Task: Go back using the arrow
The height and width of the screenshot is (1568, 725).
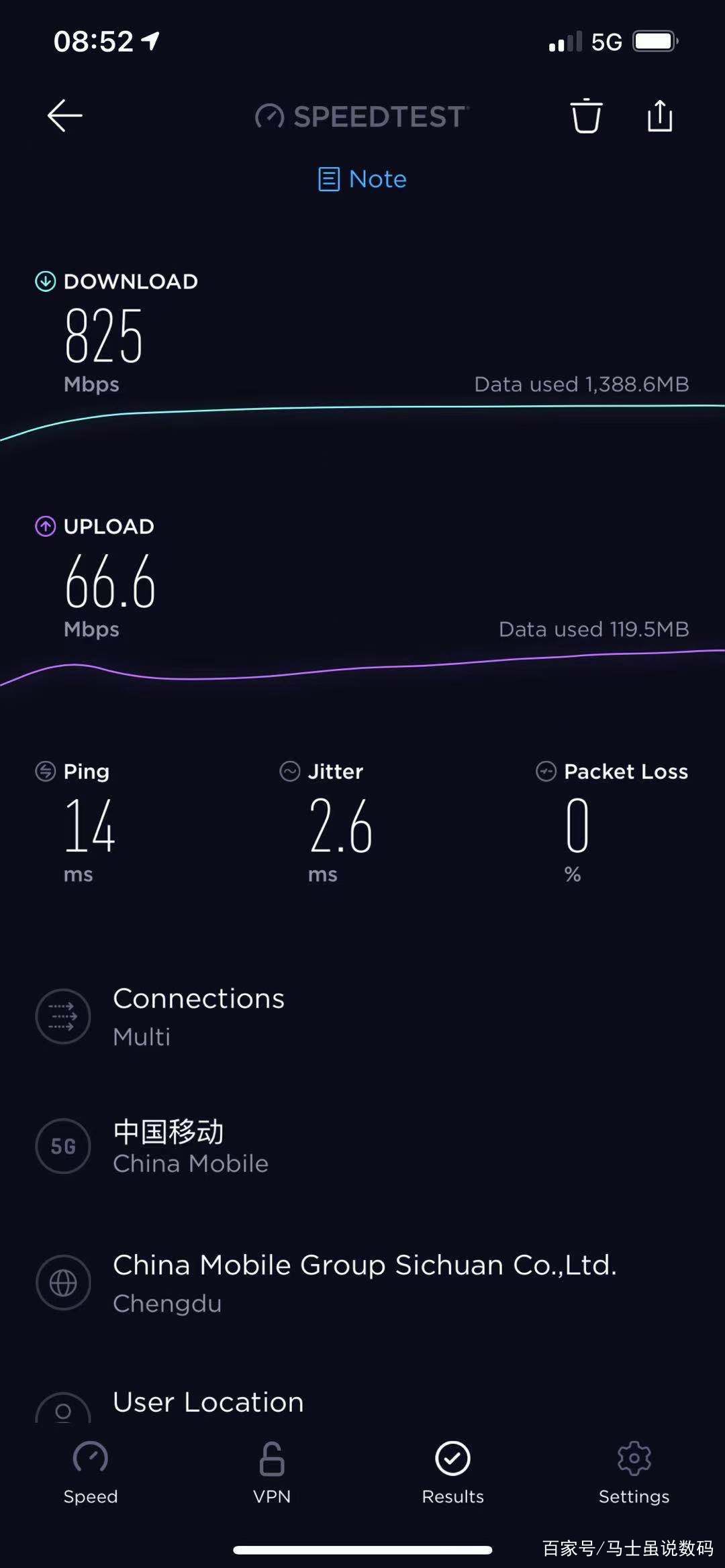Action: tap(64, 115)
